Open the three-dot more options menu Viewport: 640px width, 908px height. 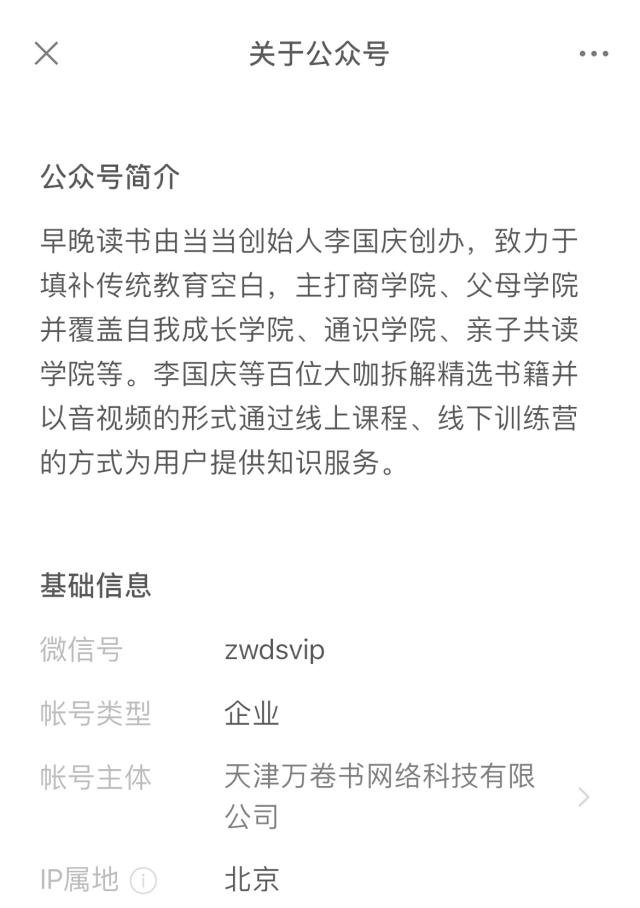coord(594,54)
